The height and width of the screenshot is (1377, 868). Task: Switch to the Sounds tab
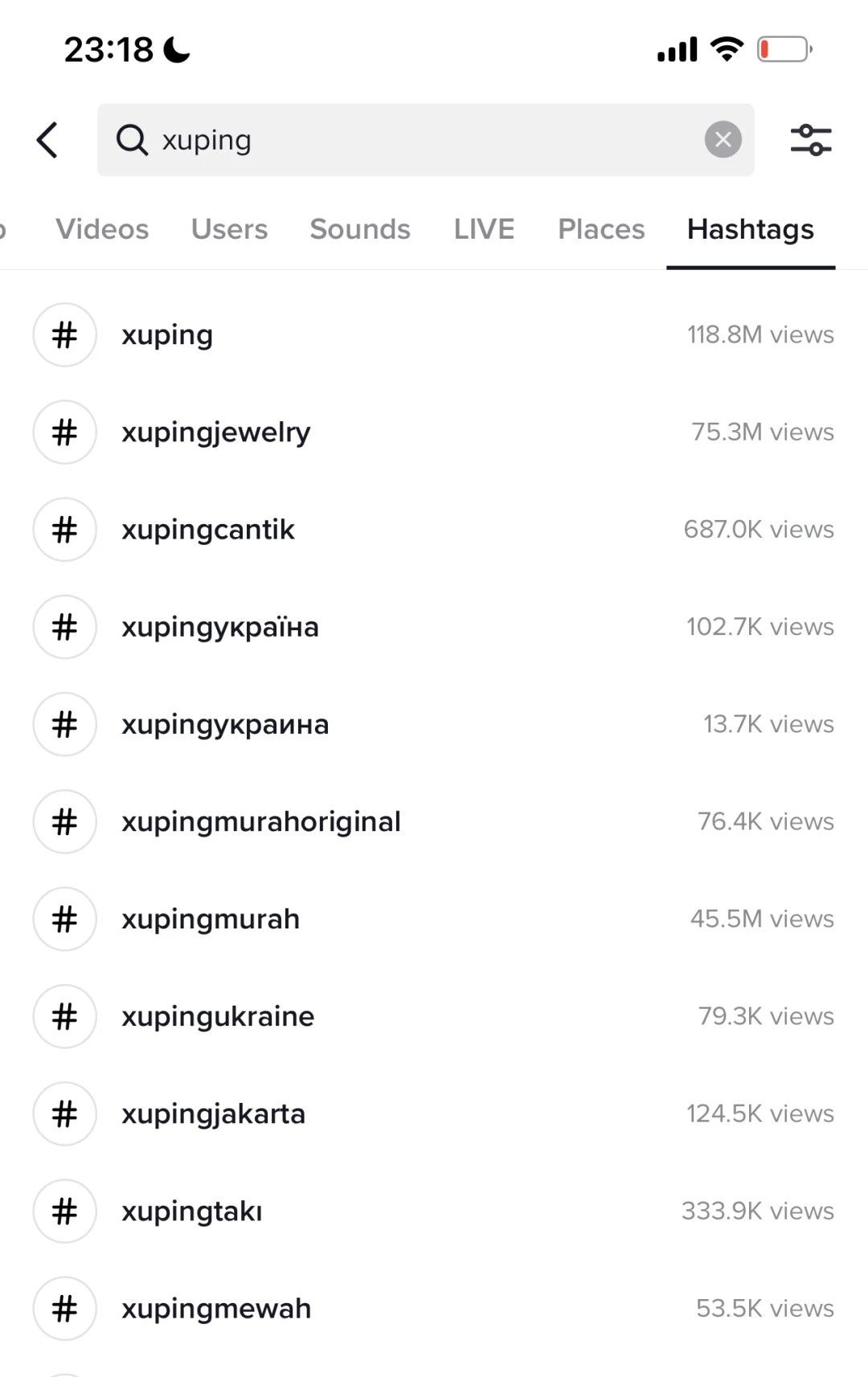pyautogui.click(x=360, y=229)
